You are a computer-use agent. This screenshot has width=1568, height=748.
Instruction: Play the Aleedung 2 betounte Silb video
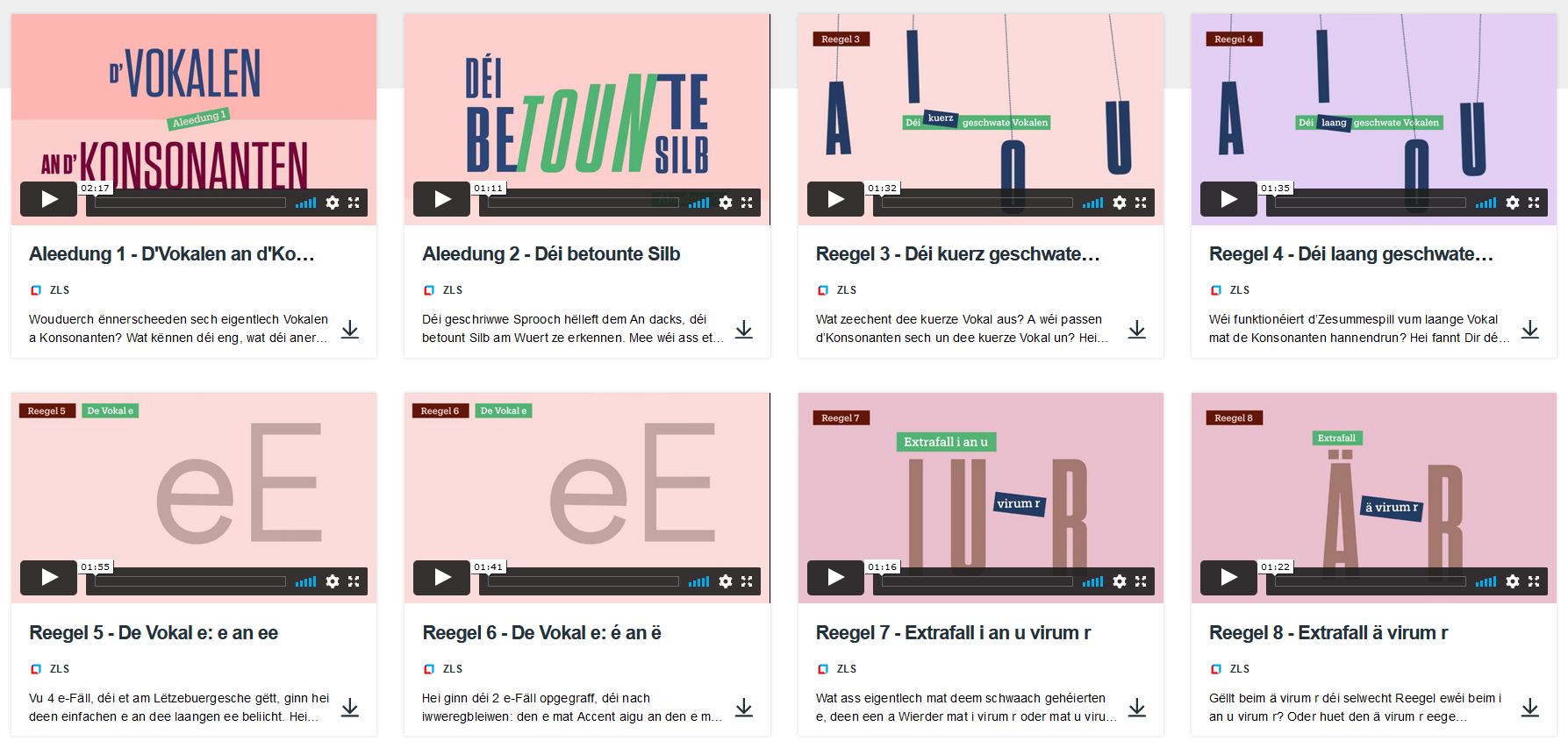click(442, 200)
